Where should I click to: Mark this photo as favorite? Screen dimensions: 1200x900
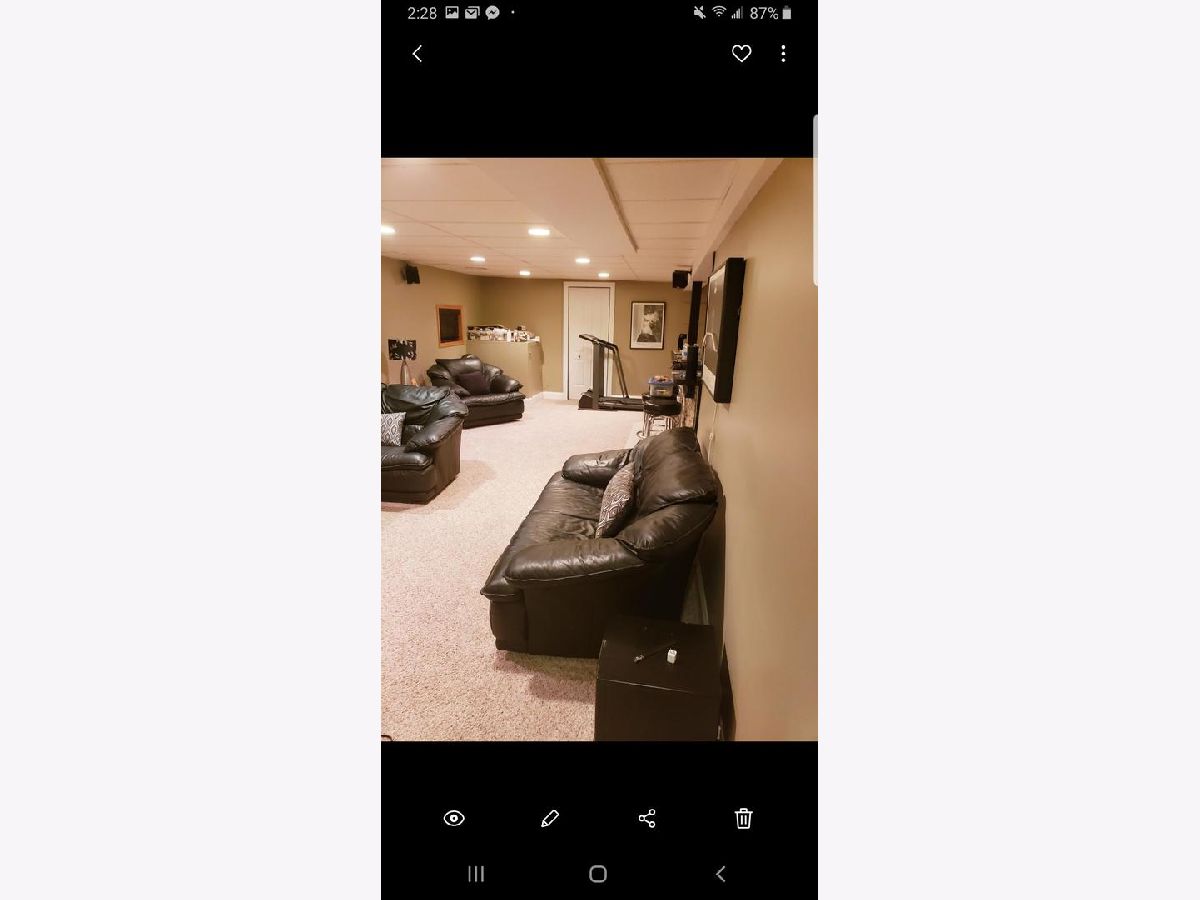click(x=741, y=54)
